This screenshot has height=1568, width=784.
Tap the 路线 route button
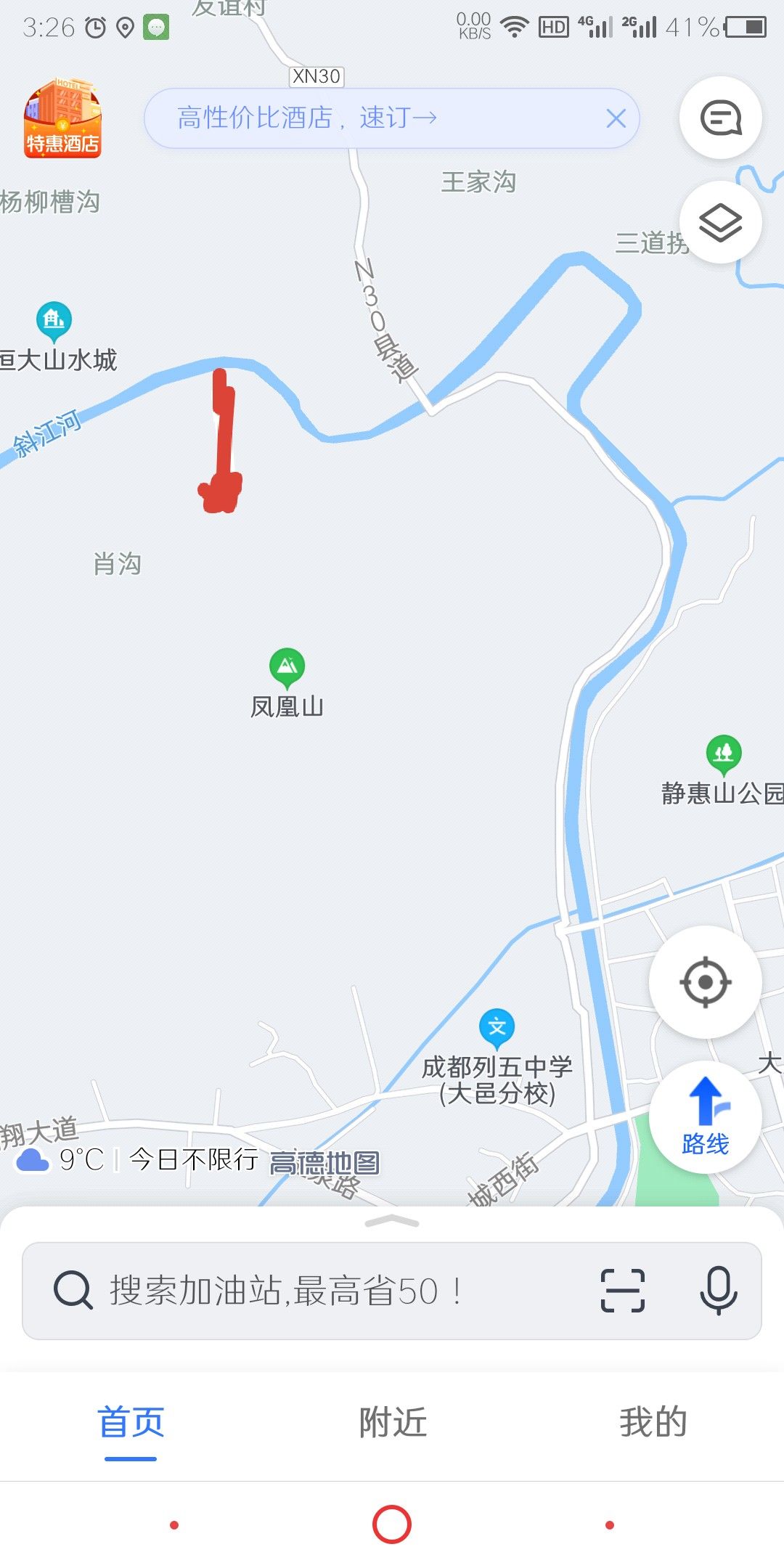point(705,1117)
